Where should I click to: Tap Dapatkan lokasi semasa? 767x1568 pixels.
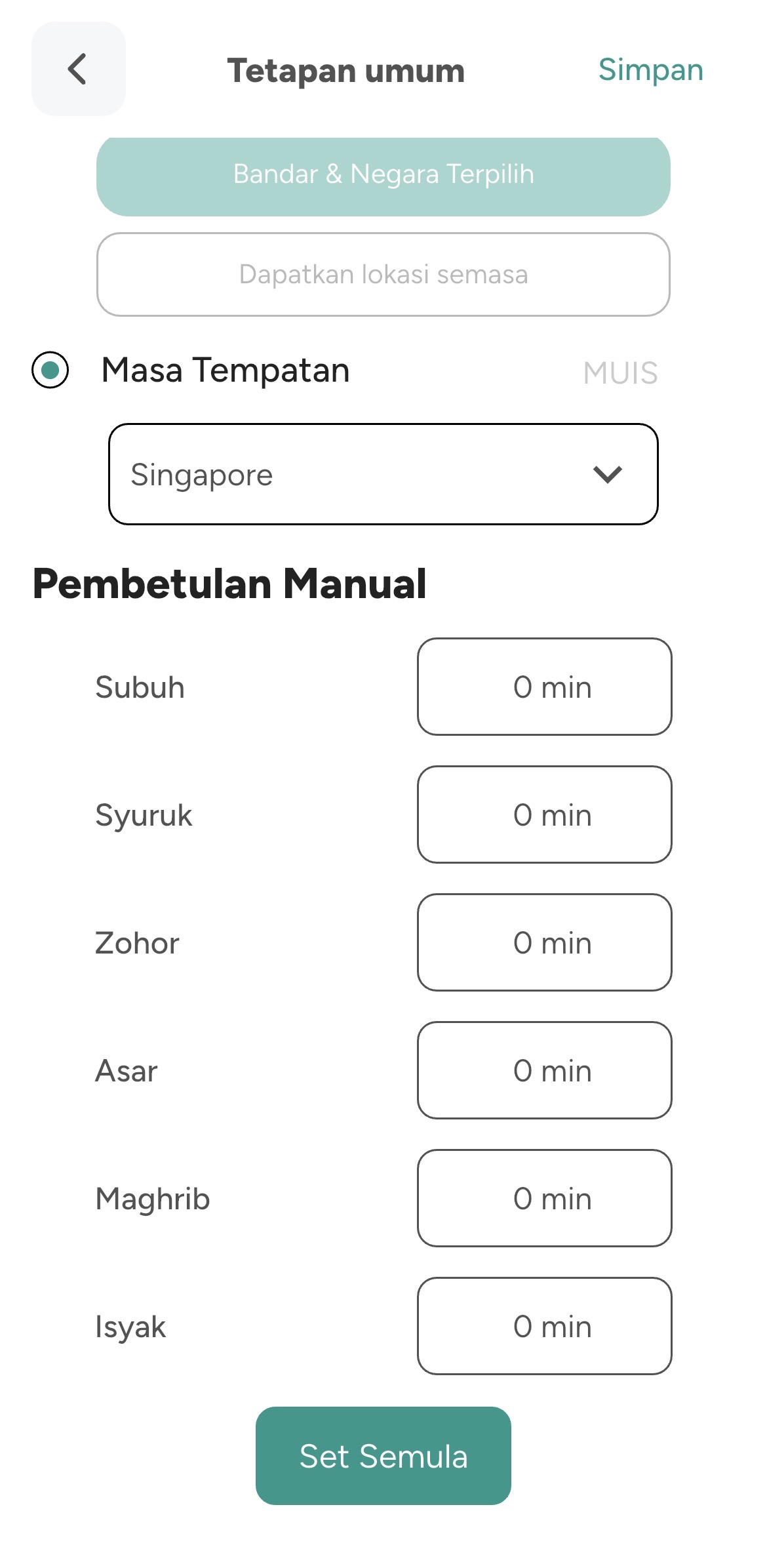pyautogui.click(x=383, y=274)
